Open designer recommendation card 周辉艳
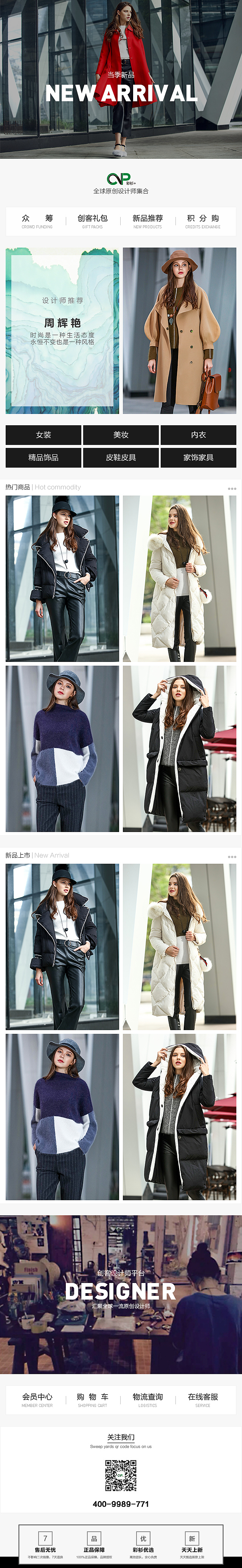The image size is (242, 1568). [62, 330]
